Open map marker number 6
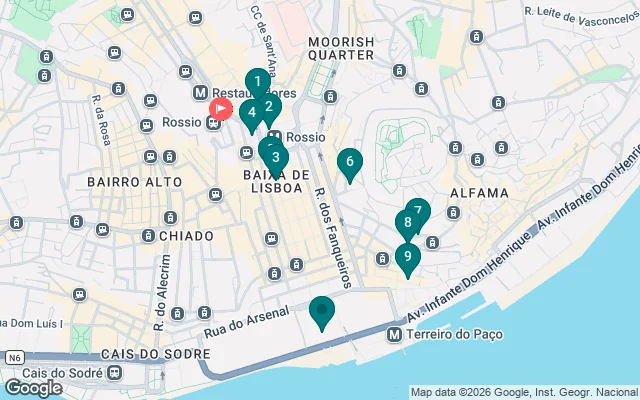 [349, 161]
